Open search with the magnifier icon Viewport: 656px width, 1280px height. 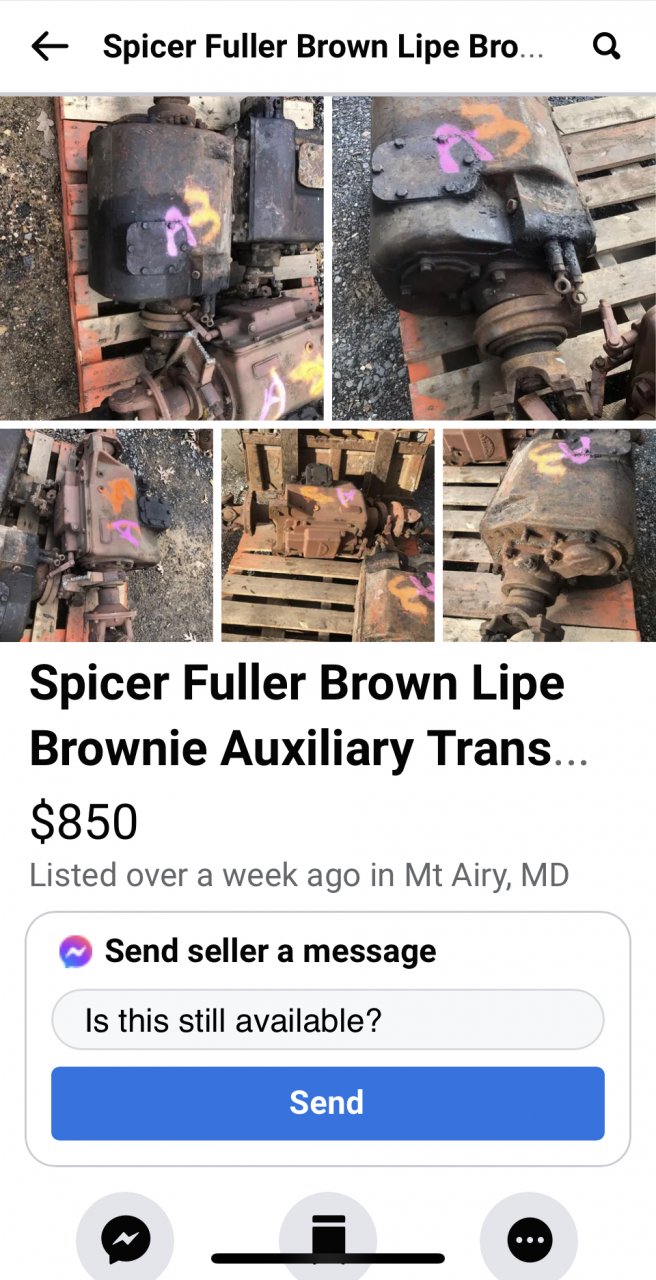(606, 46)
